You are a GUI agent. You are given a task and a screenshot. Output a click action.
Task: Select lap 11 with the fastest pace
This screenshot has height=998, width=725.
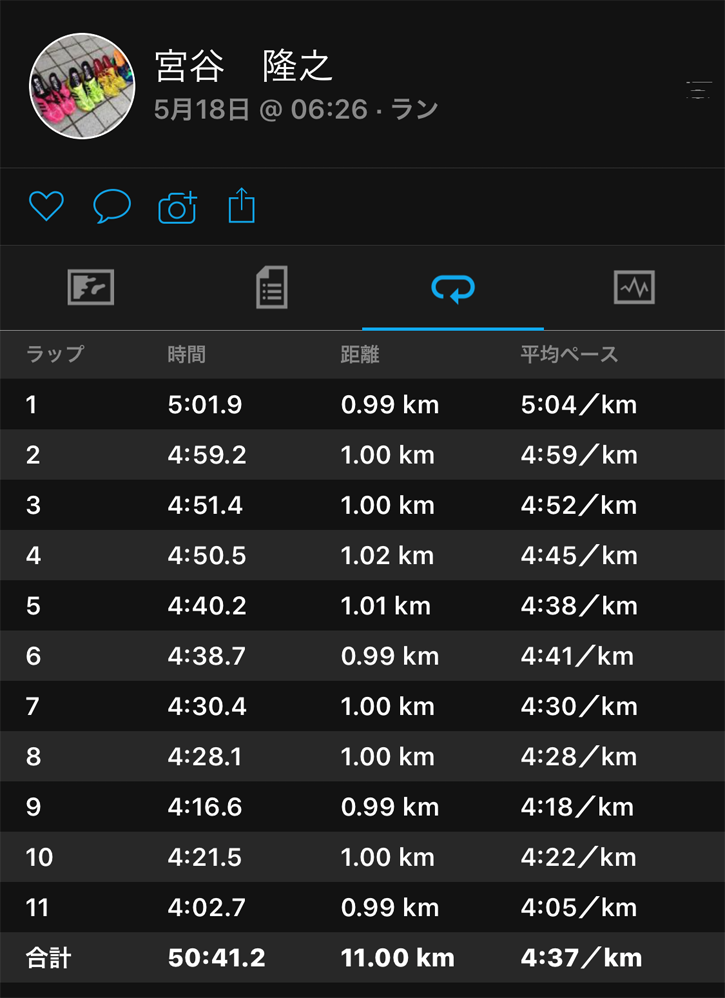pyautogui.click(x=362, y=907)
